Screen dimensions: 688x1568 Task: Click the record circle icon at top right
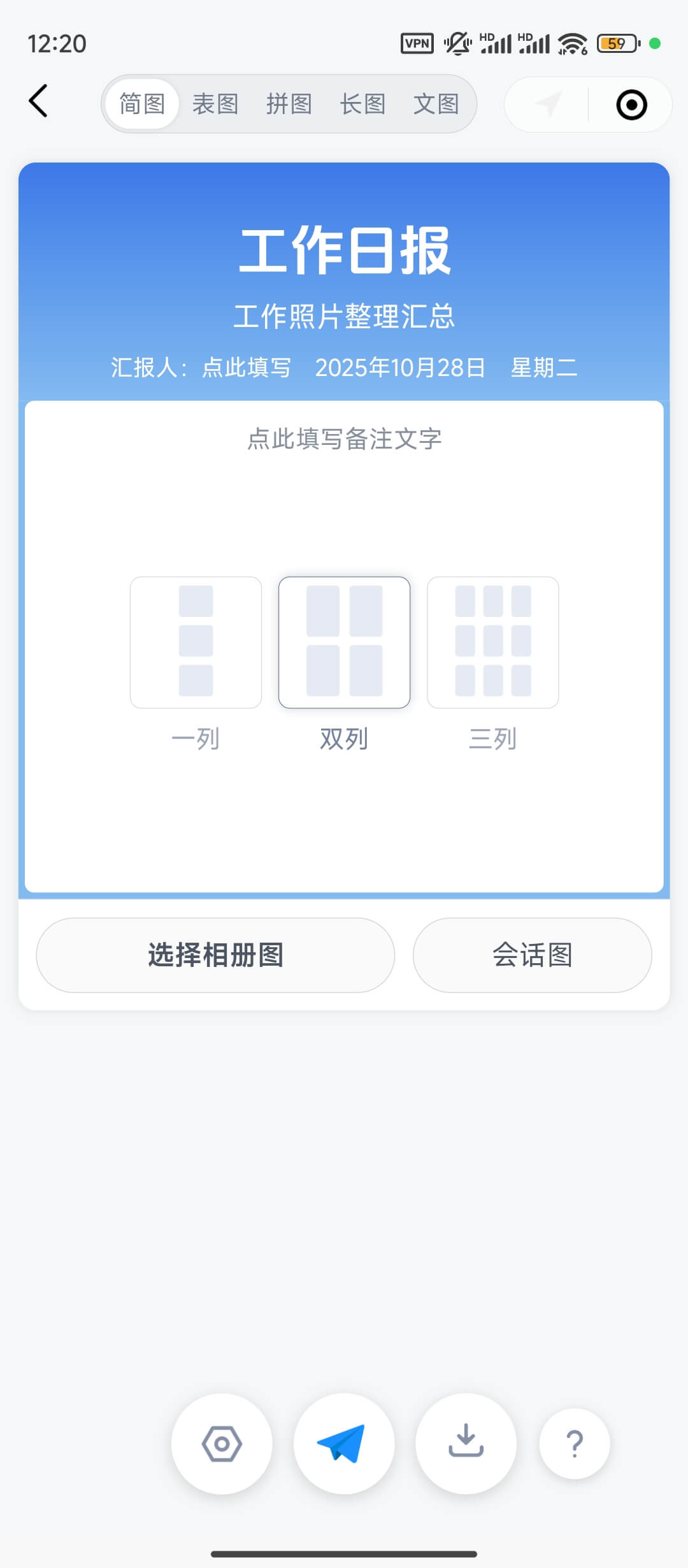630,105
